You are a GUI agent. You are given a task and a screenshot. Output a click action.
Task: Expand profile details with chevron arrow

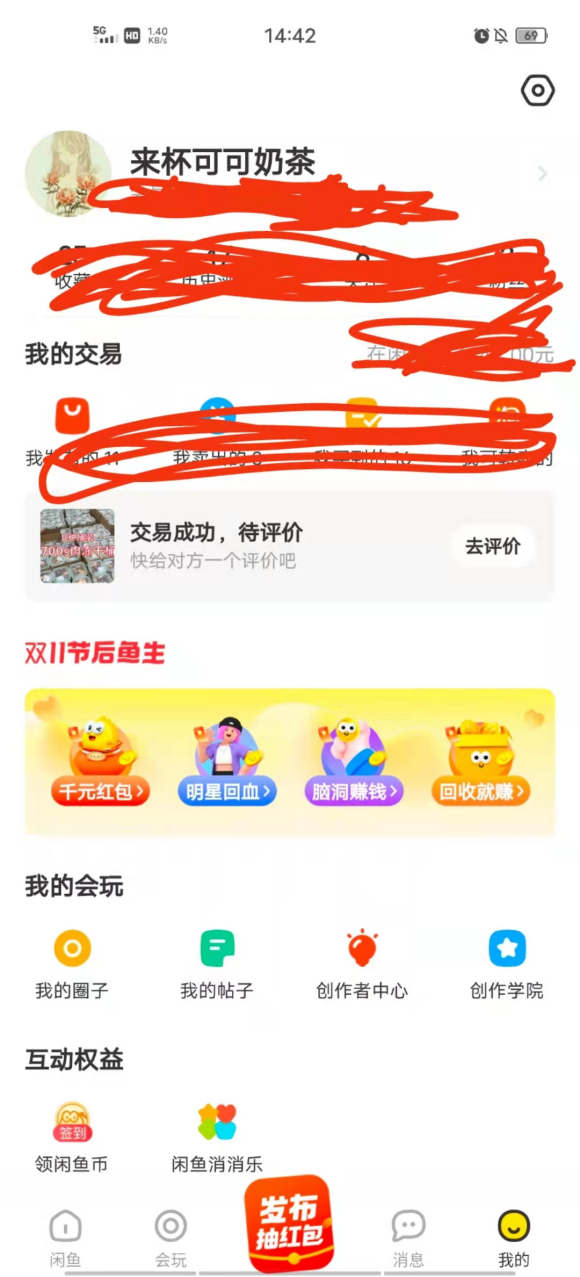click(x=543, y=174)
